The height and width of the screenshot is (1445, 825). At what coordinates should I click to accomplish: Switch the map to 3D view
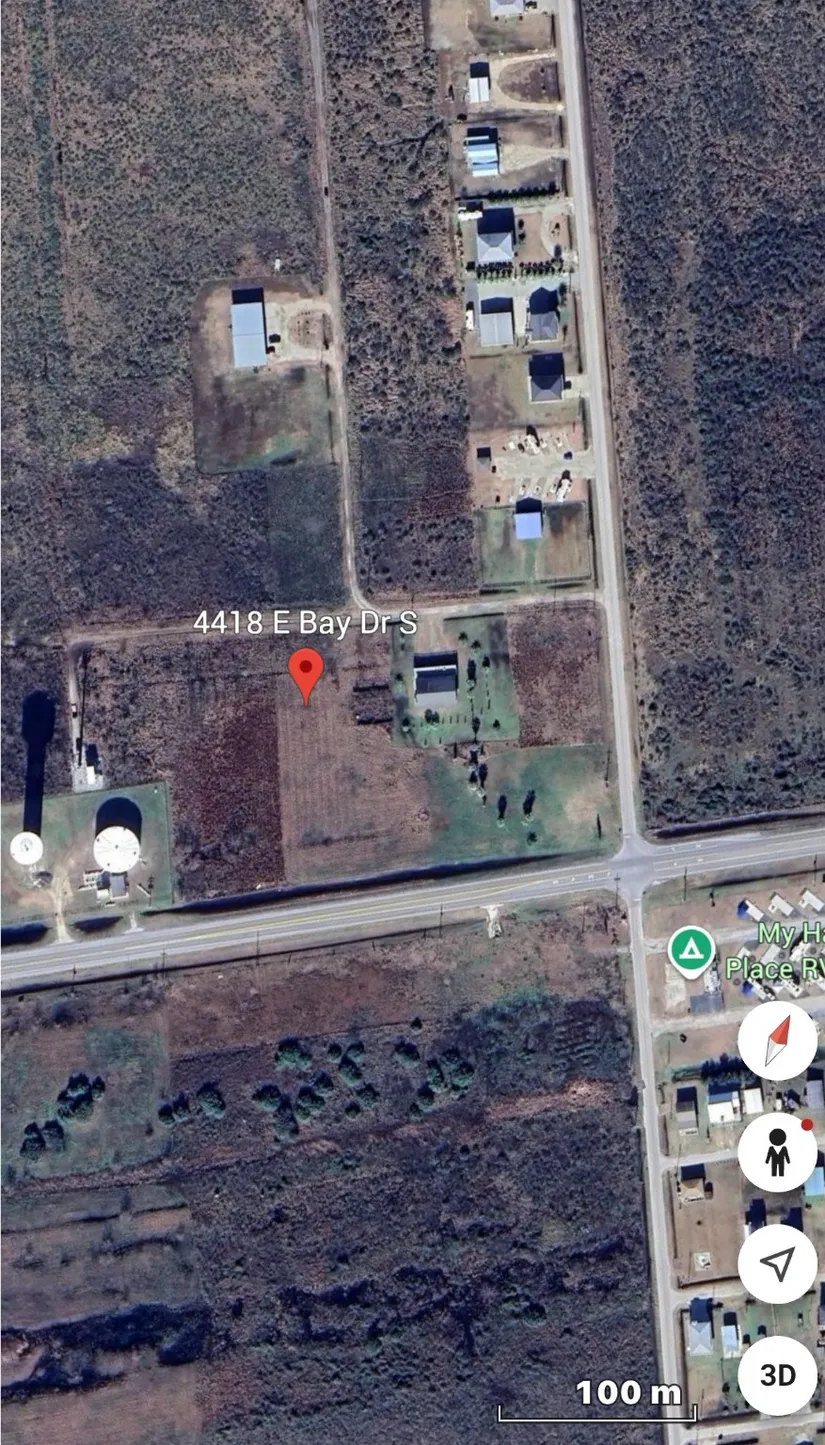pyautogui.click(x=777, y=1375)
